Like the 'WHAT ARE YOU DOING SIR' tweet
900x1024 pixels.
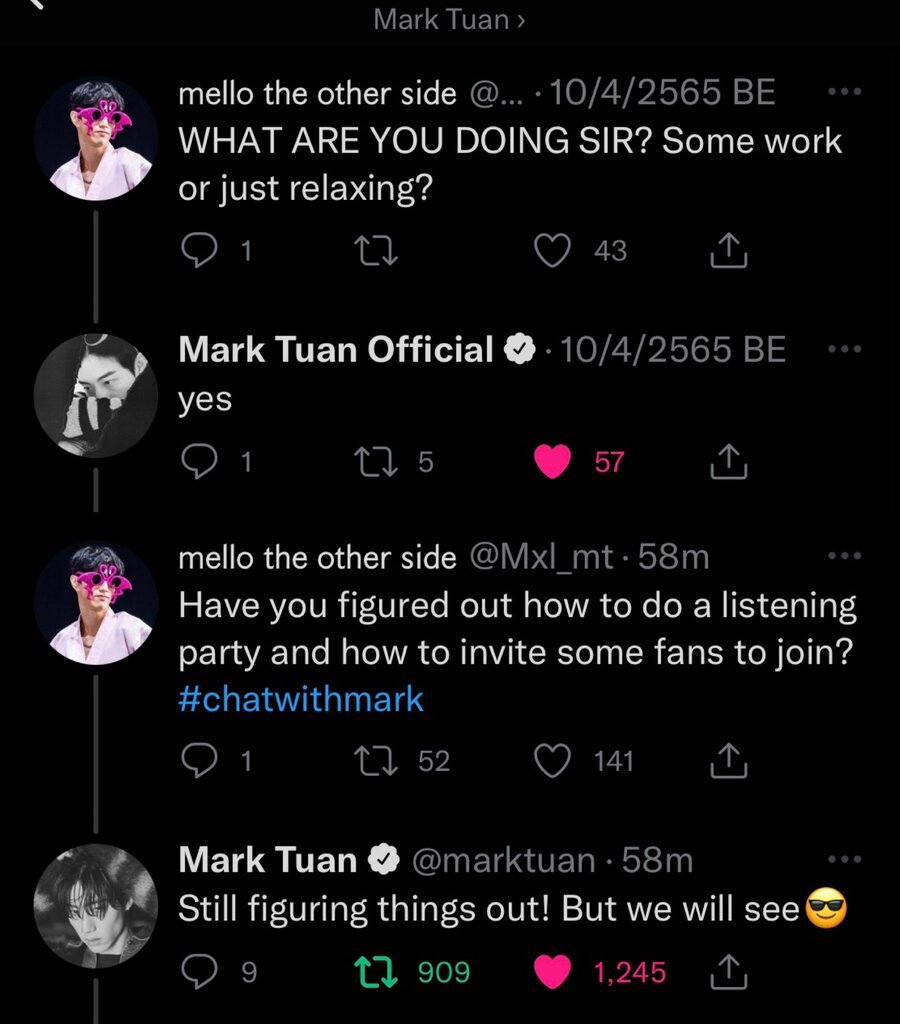pyautogui.click(x=552, y=251)
